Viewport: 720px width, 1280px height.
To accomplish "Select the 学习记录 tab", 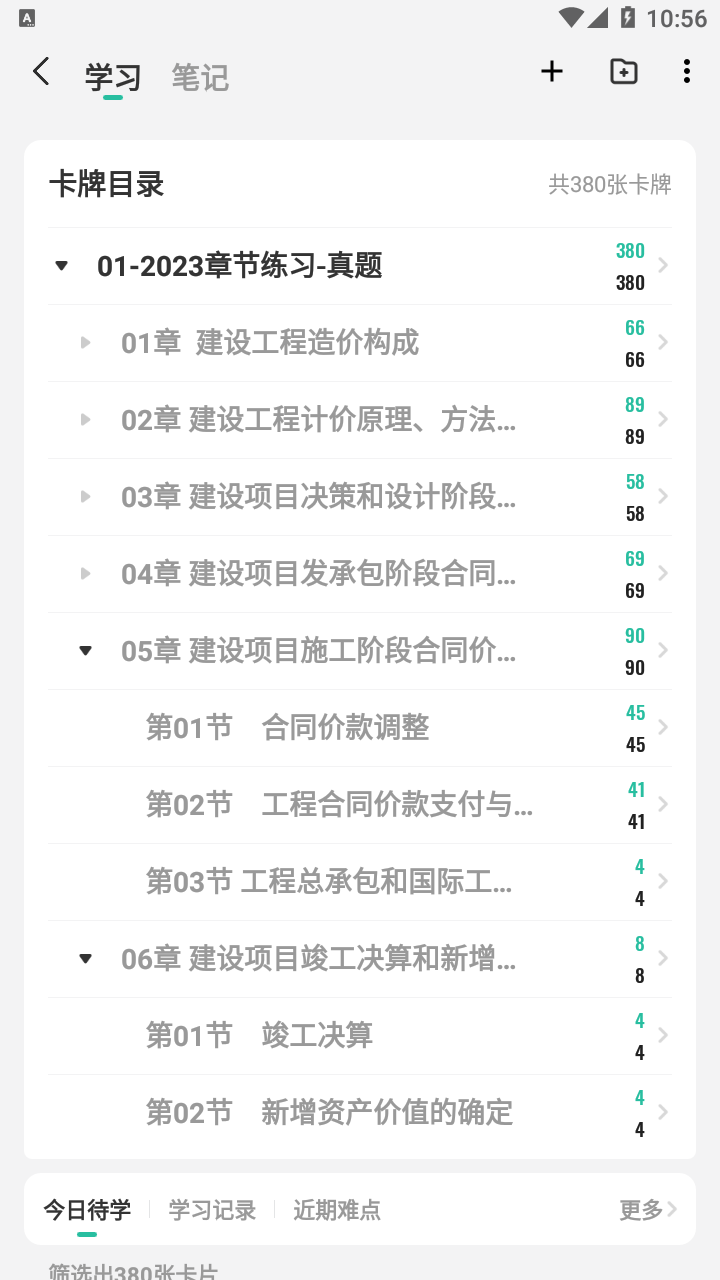I will tap(212, 1210).
